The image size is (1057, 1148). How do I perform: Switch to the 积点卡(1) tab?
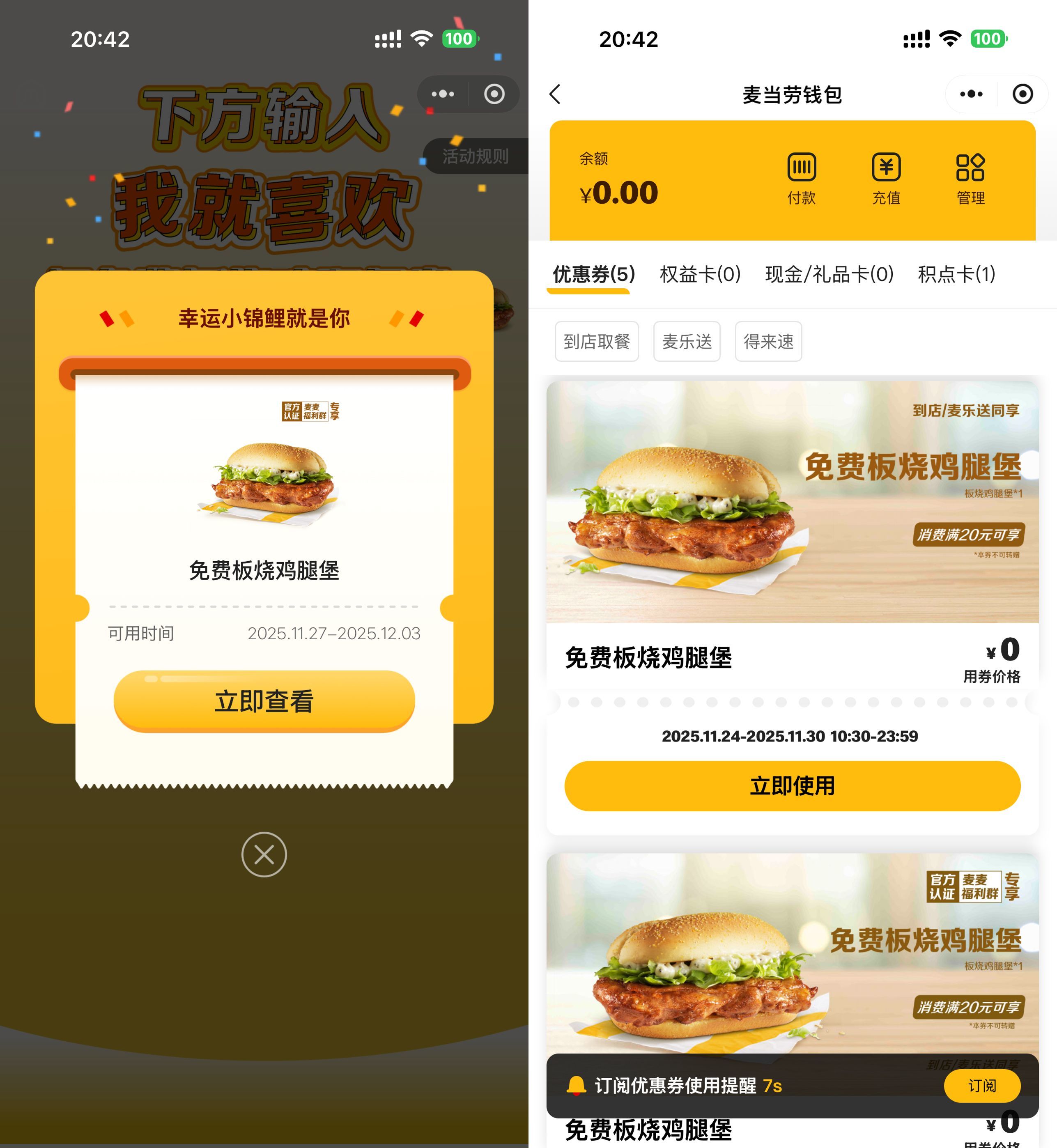(956, 275)
